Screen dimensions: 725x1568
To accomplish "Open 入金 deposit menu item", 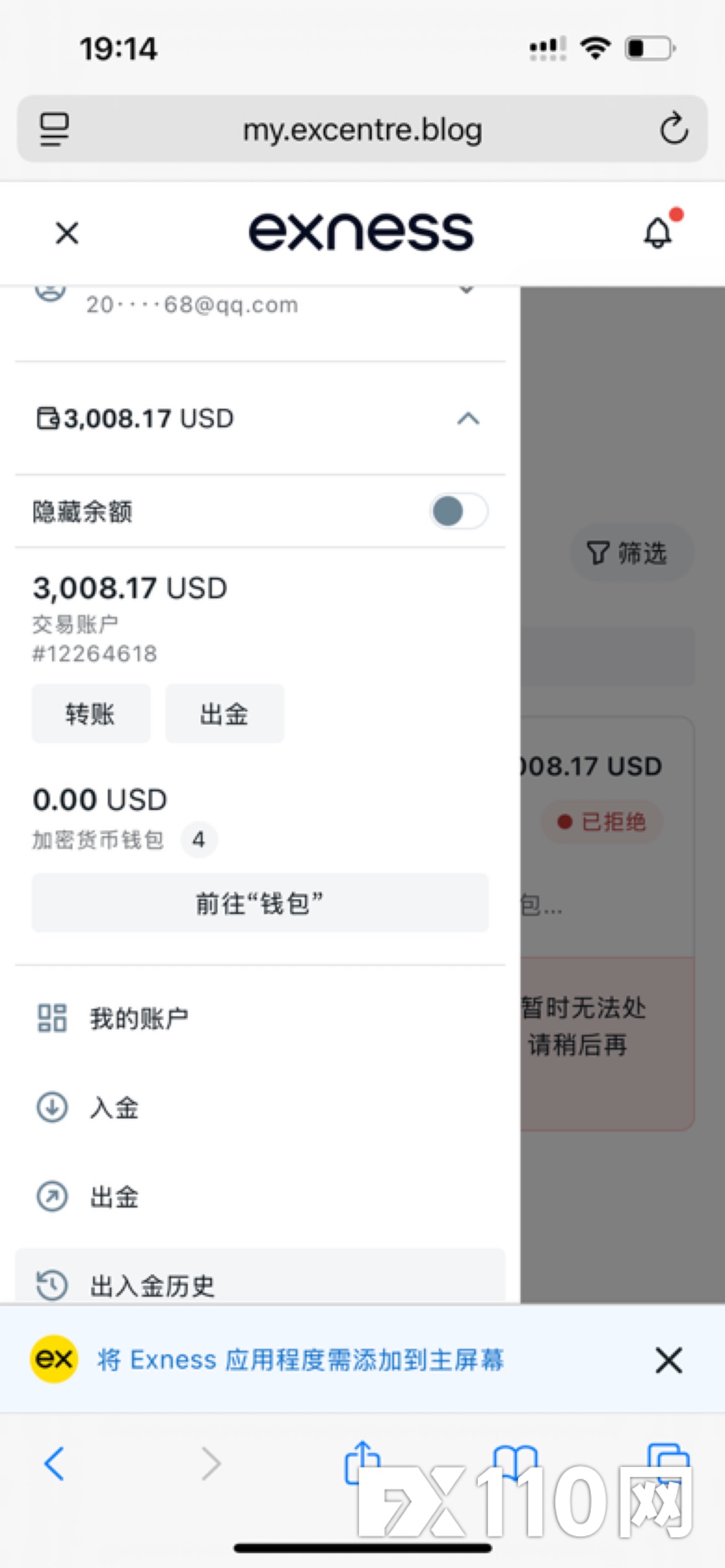I will [114, 1107].
